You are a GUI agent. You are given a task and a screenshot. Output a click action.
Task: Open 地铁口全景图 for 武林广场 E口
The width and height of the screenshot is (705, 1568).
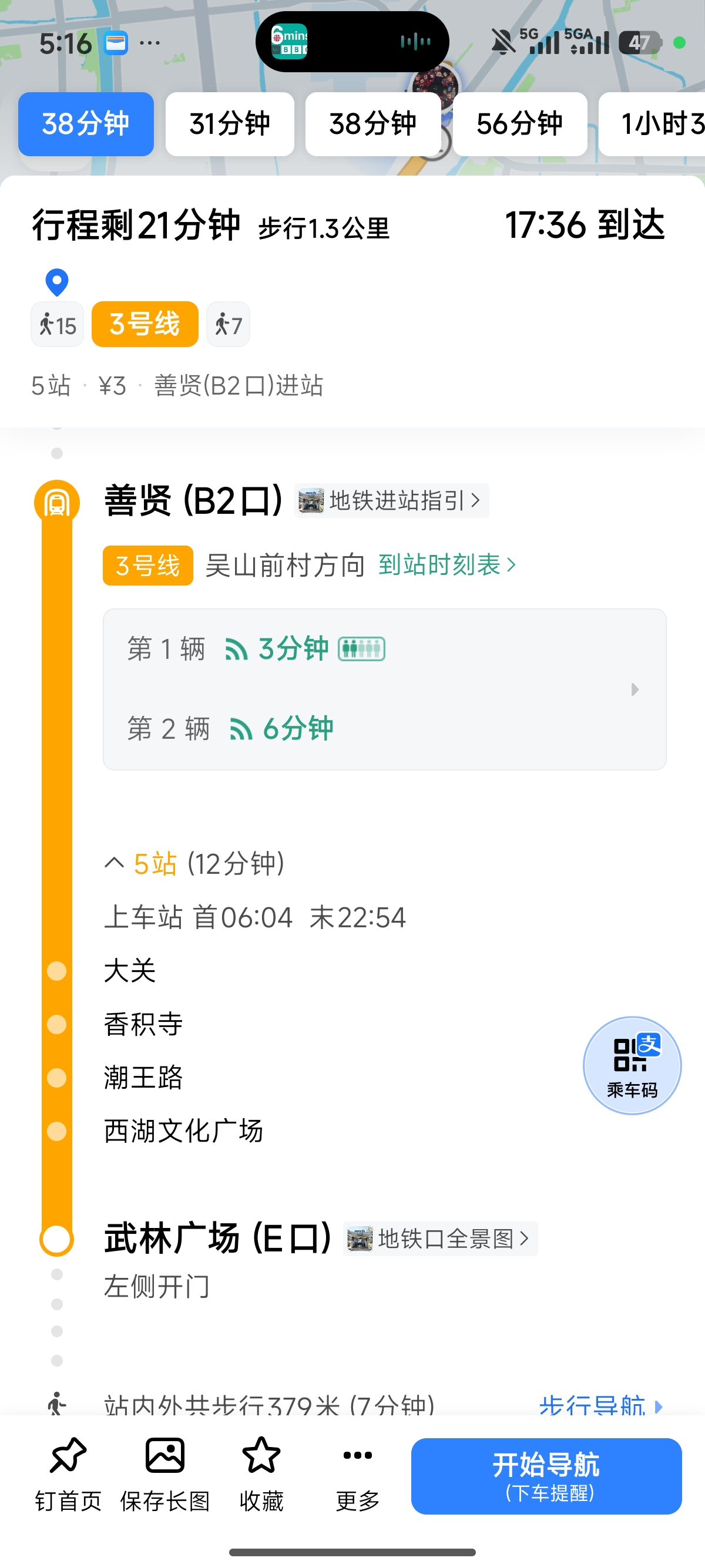tap(440, 1239)
